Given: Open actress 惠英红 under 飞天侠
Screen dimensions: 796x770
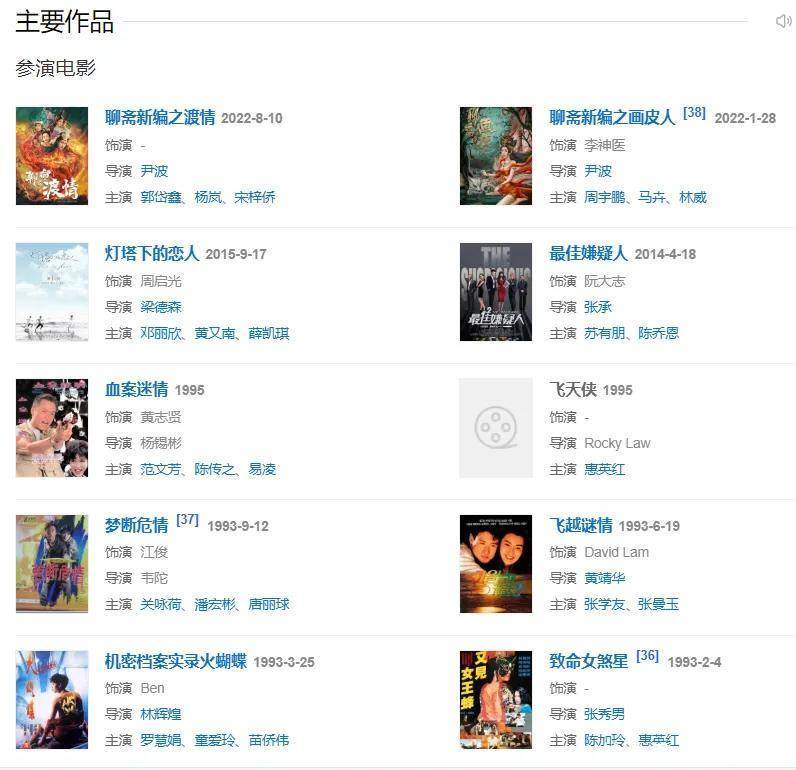Looking at the screenshot, I should click(x=604, y=469).
